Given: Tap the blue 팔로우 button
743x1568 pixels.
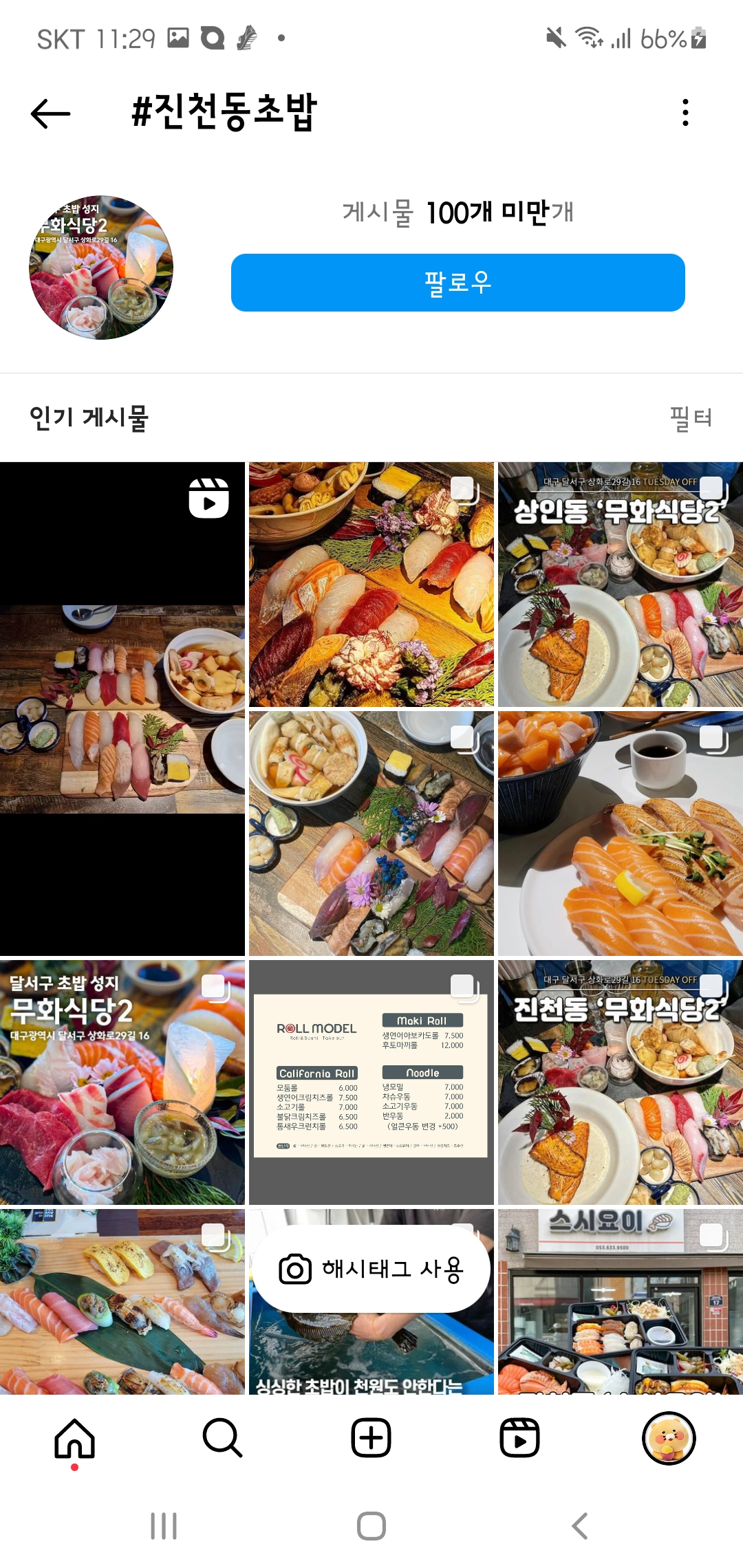Looking at the screenshot, I should 457,283.
